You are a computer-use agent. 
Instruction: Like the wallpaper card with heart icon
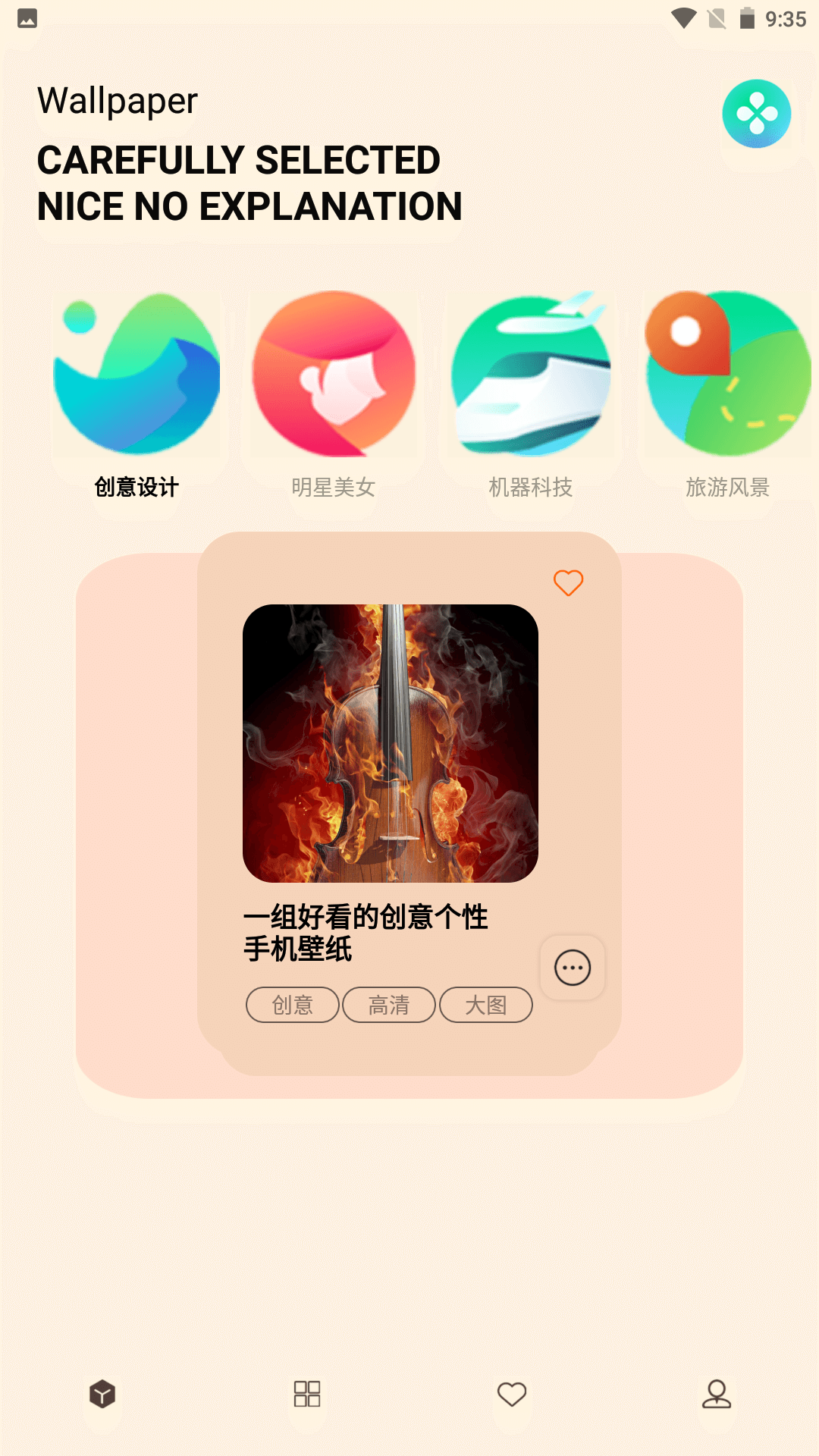point(568,582)
